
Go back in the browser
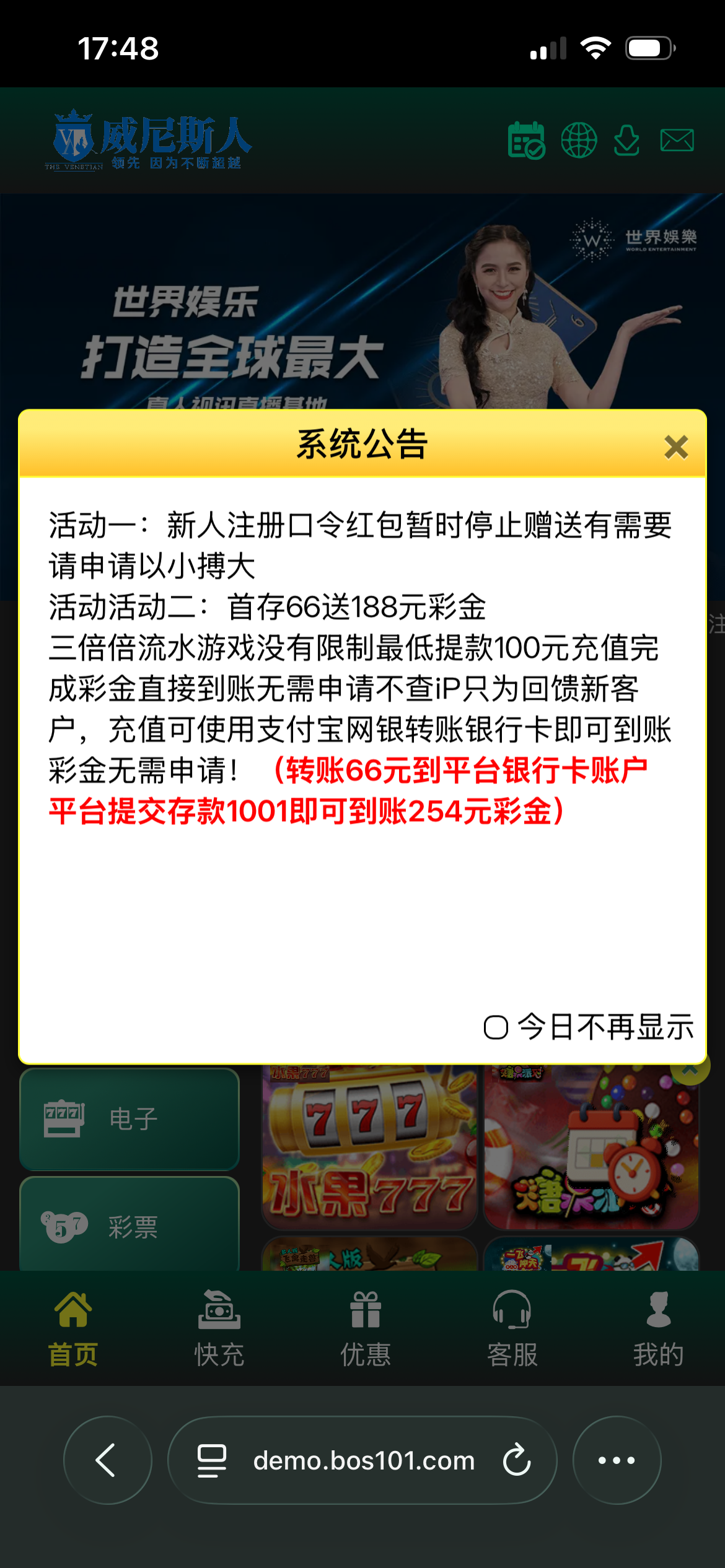[x=107, y=1460]
